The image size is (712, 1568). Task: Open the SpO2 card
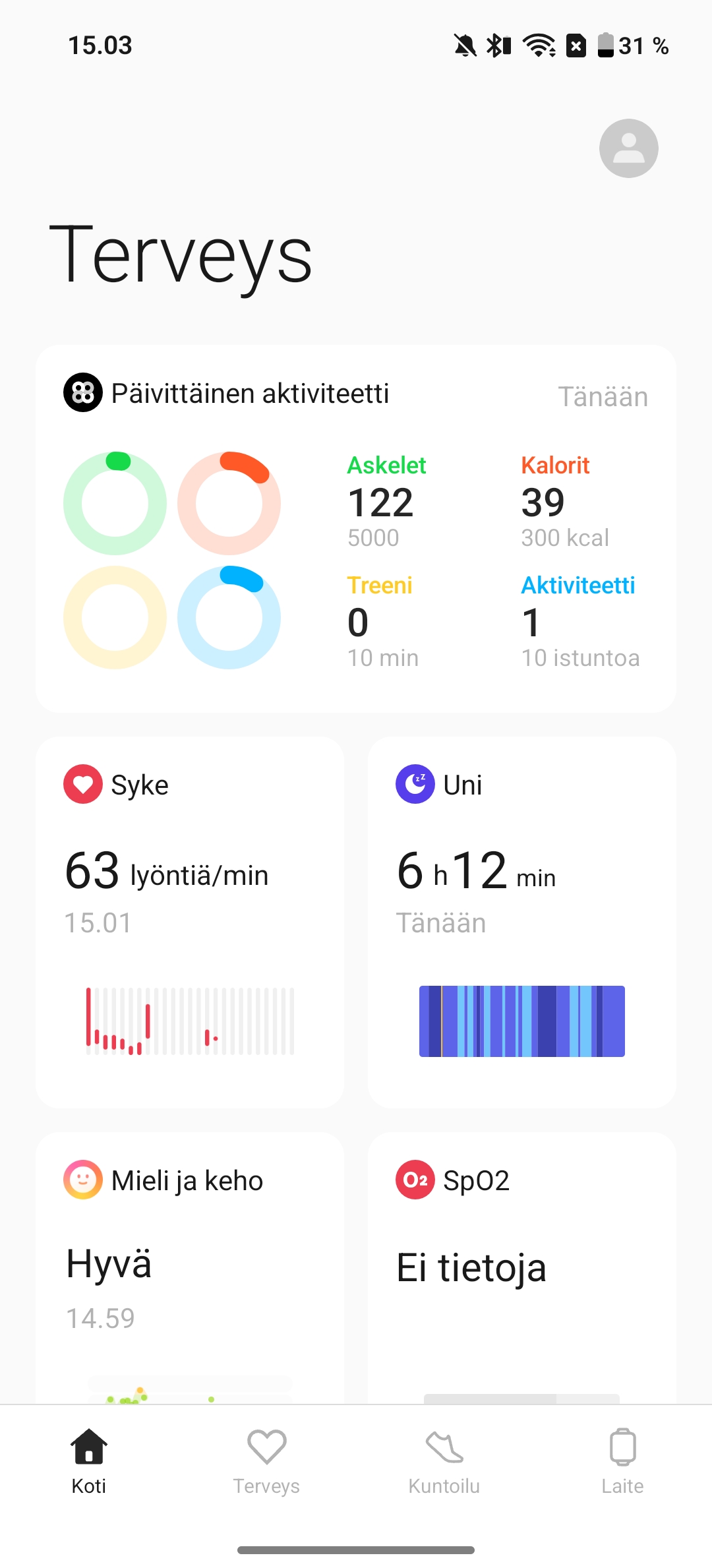[522, 1268]
